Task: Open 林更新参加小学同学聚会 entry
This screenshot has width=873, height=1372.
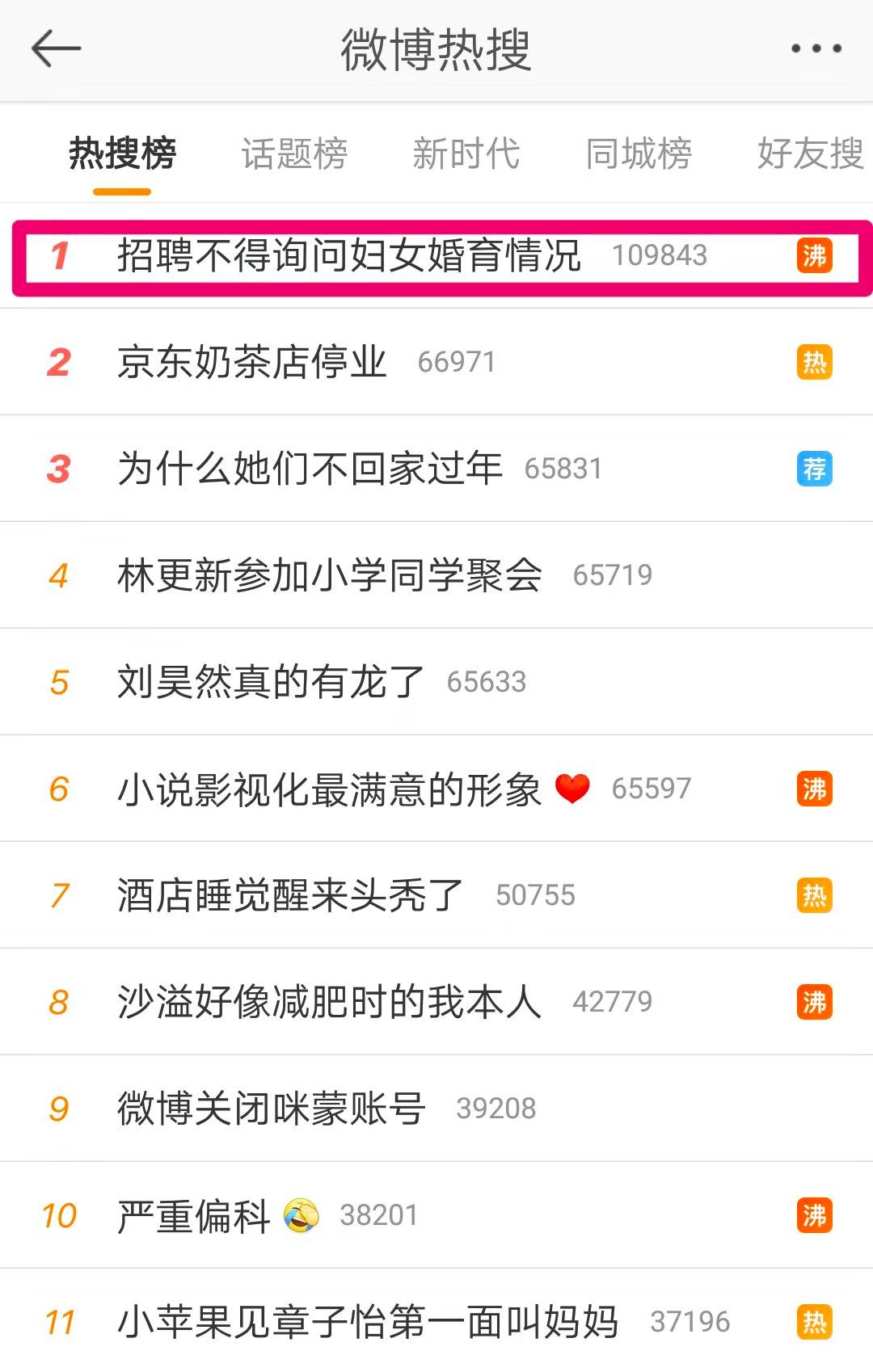Action: click(329, 575)
